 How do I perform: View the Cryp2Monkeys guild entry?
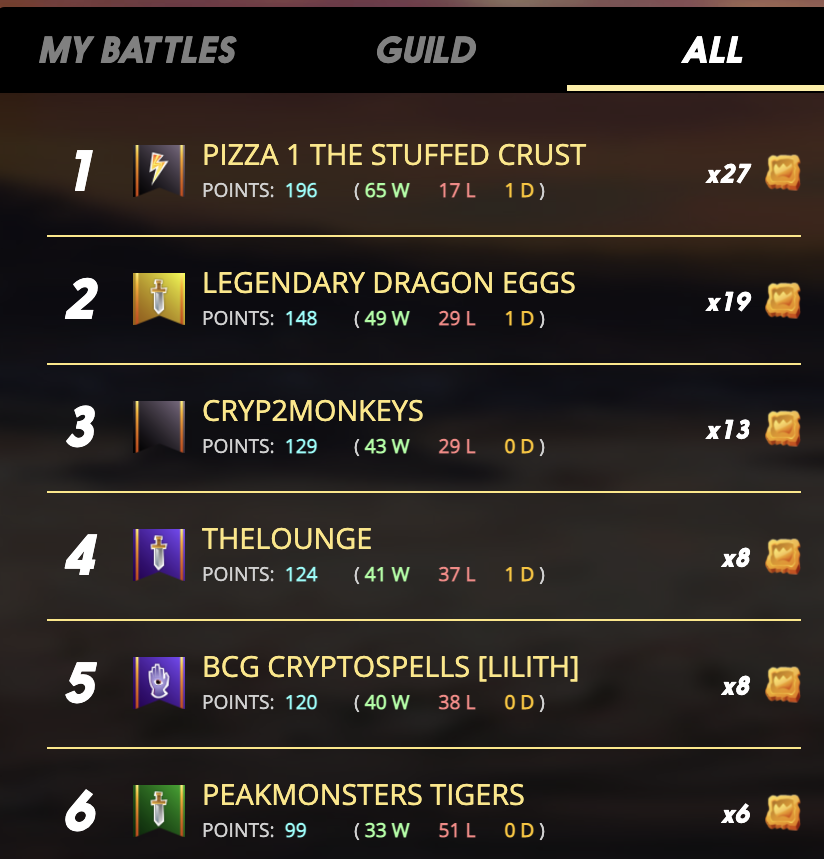click(312, 411)
